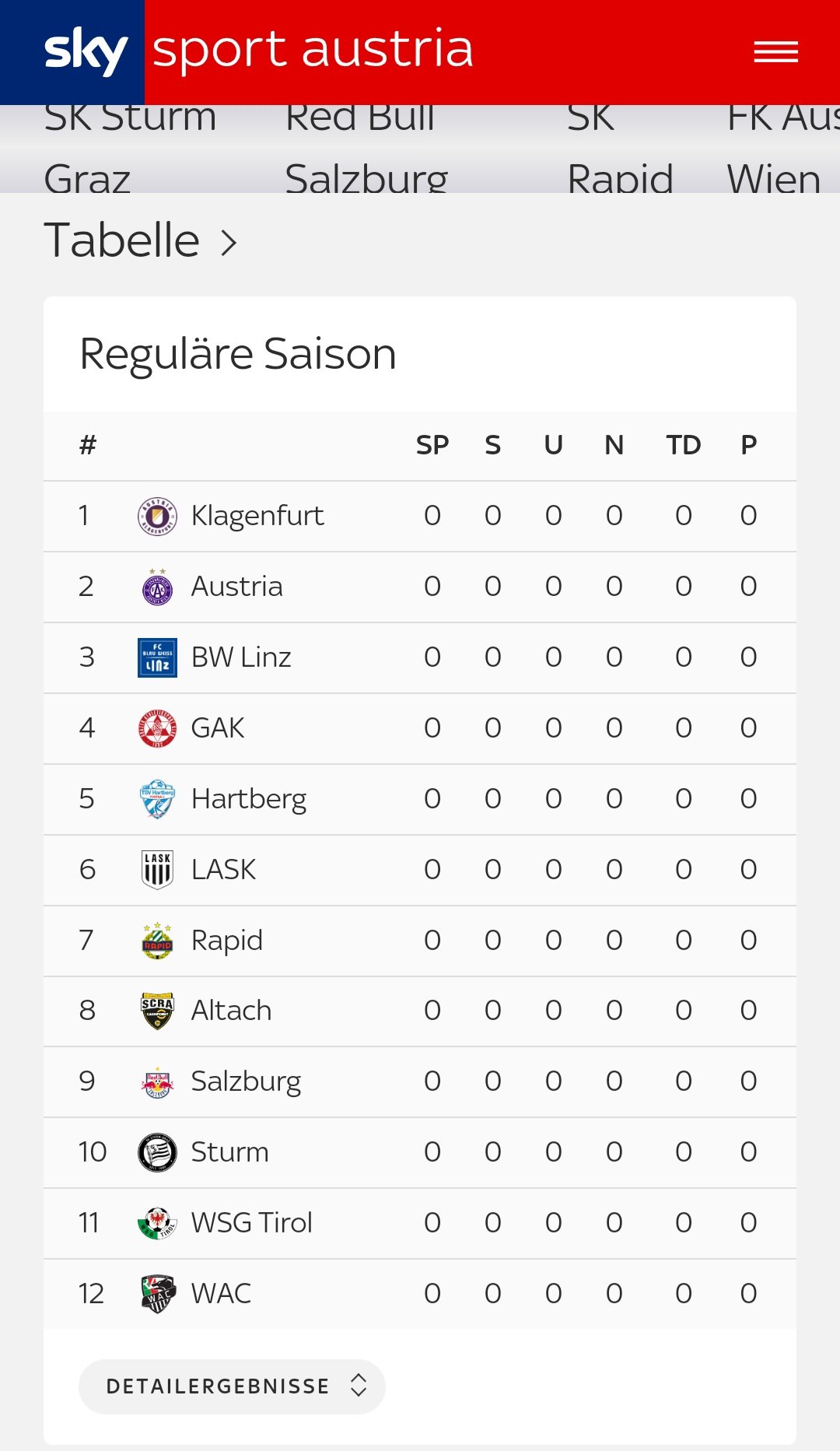840x1451 pixels.
Task: View the GAK team entry
Action: coord(420,728)
